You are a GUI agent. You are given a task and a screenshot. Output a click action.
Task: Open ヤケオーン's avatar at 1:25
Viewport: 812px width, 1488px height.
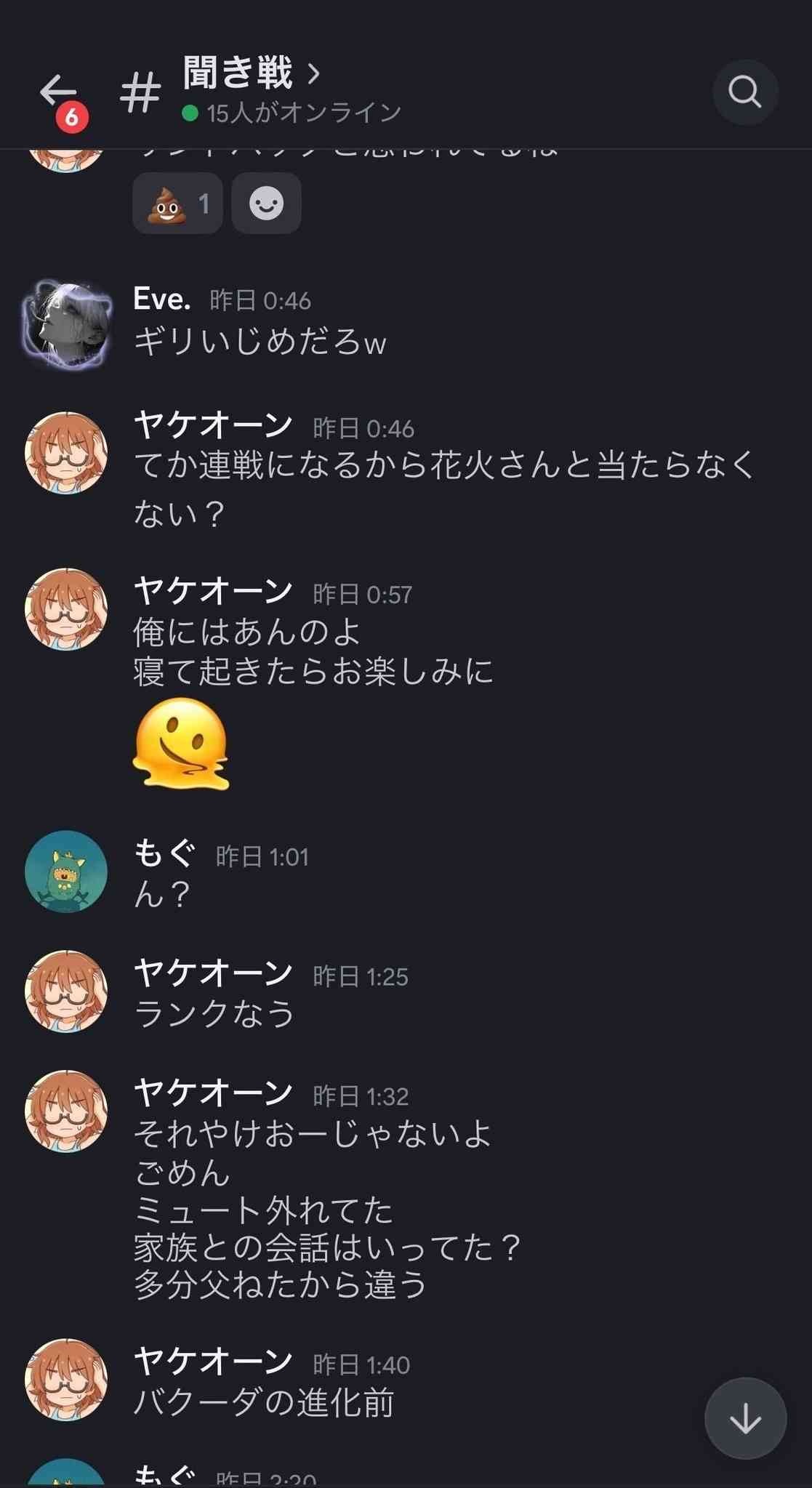[66, 991]
